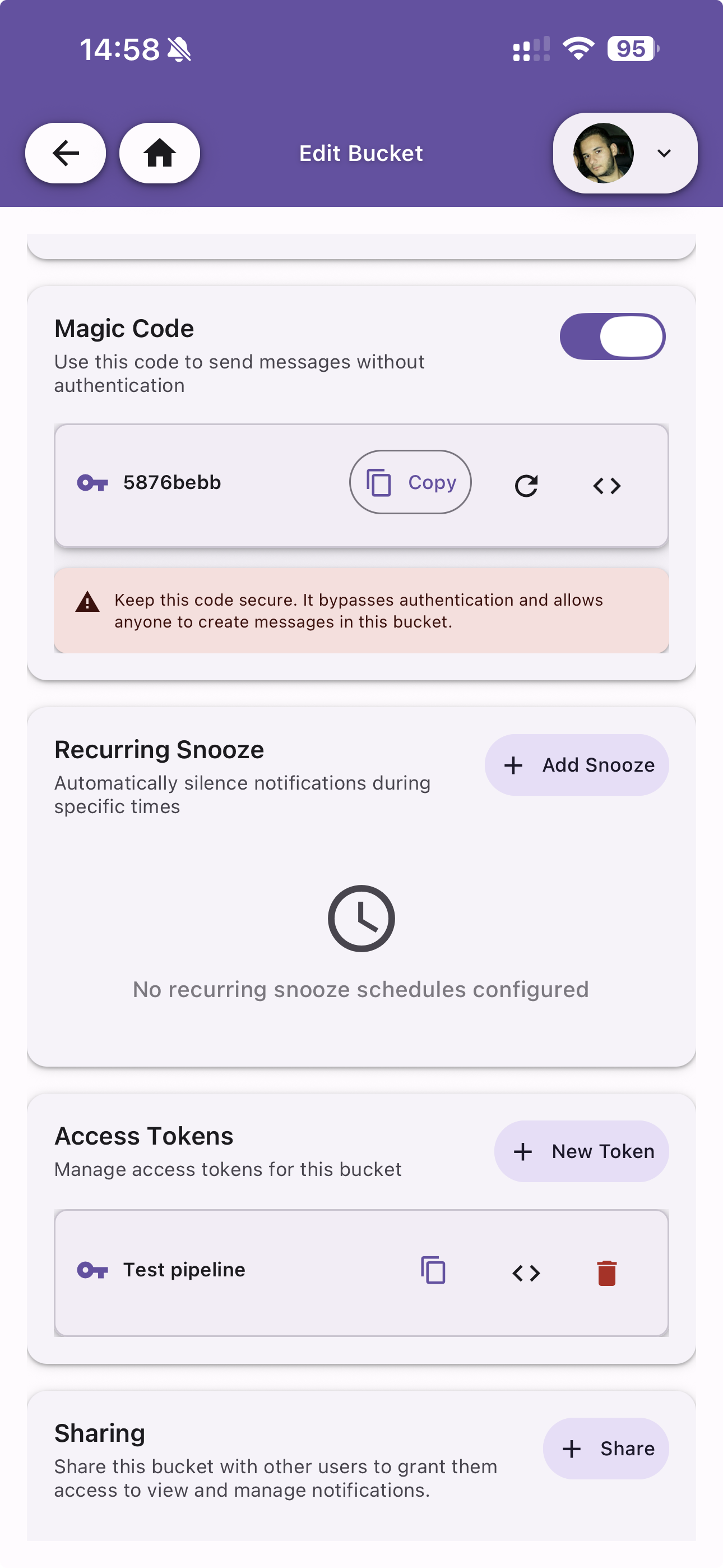Show code snippet for Test pipeline token
The width and height of the screenshot is (723, 1568).
point(526,1273)
